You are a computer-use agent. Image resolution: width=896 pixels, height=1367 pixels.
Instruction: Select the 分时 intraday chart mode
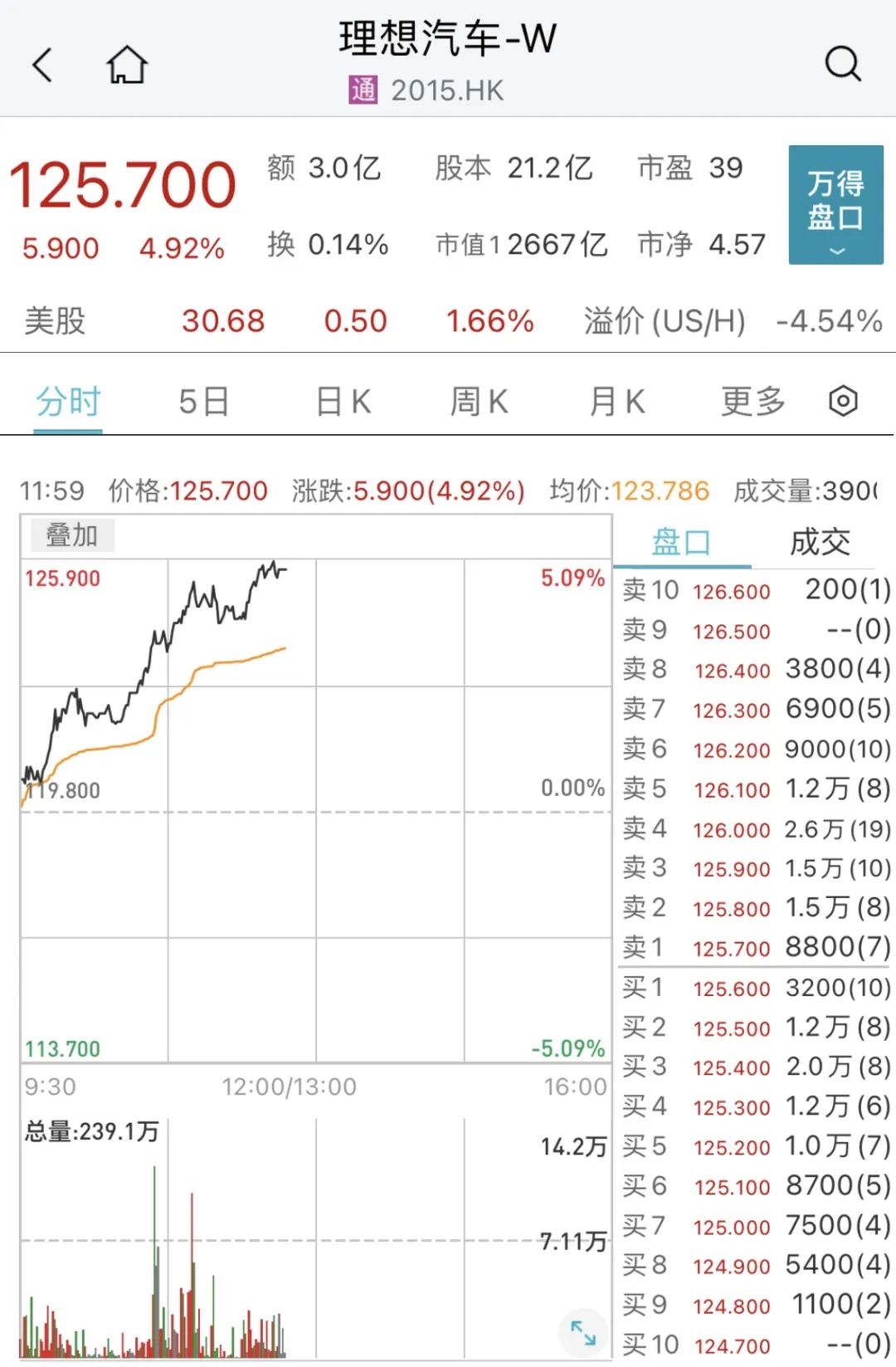(x=69, y=400)
